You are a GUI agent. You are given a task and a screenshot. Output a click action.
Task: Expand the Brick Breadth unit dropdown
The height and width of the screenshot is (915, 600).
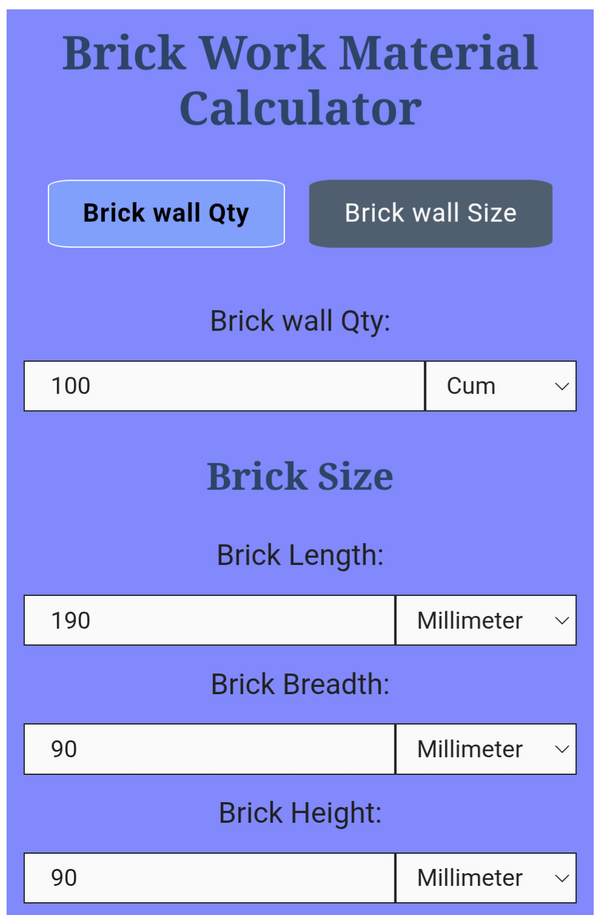click(x=486, y=749)
